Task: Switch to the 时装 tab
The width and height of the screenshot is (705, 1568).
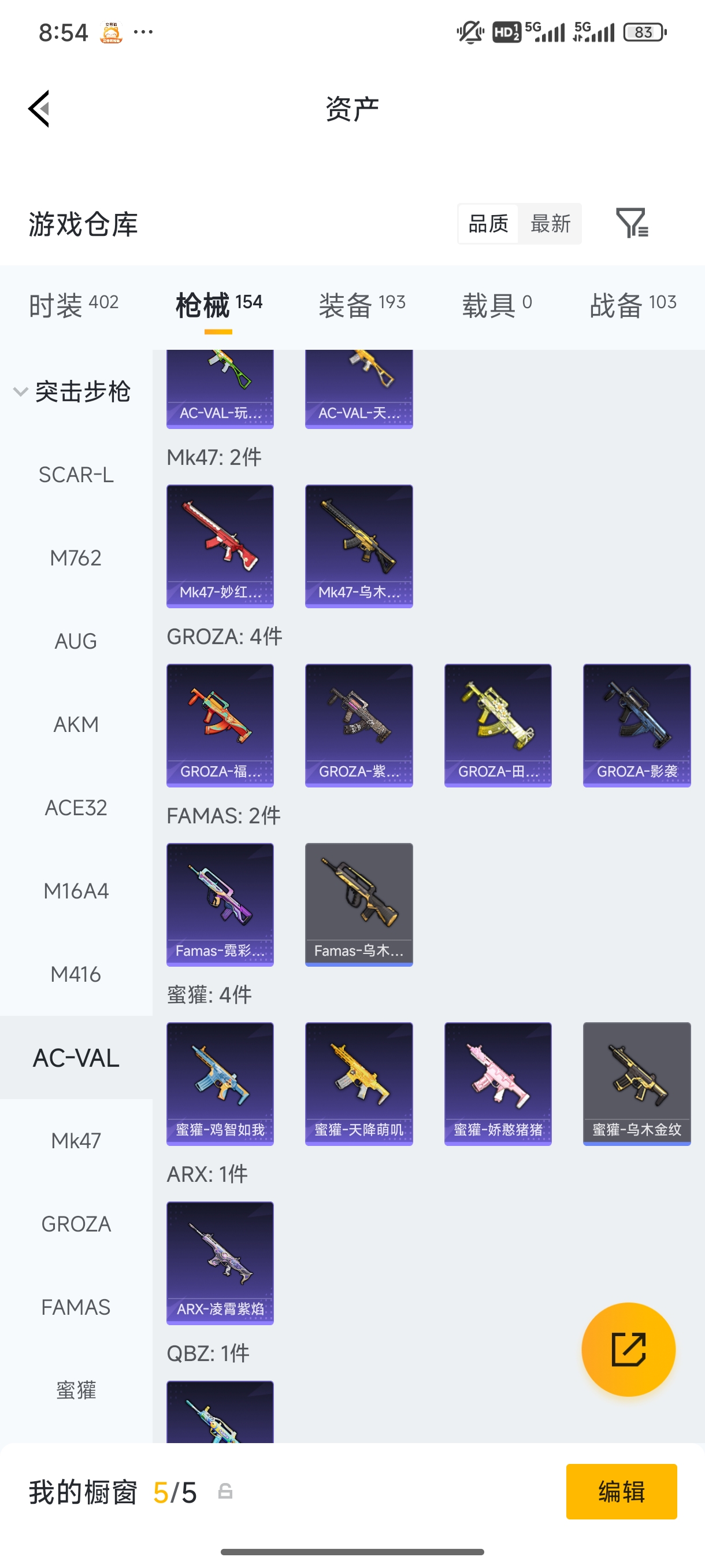Action: pyautogui.click(x=73, y=304)
